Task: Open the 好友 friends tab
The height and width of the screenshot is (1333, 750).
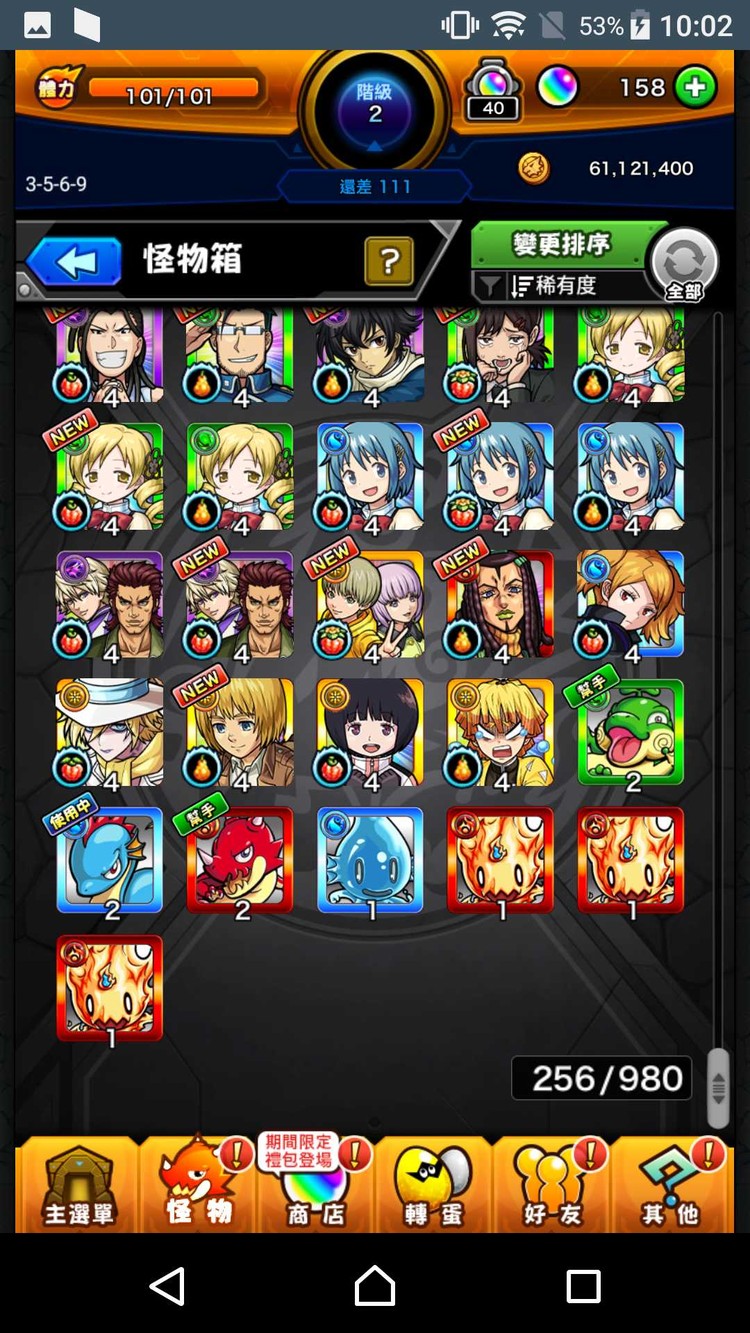Action: [551, 1186]
